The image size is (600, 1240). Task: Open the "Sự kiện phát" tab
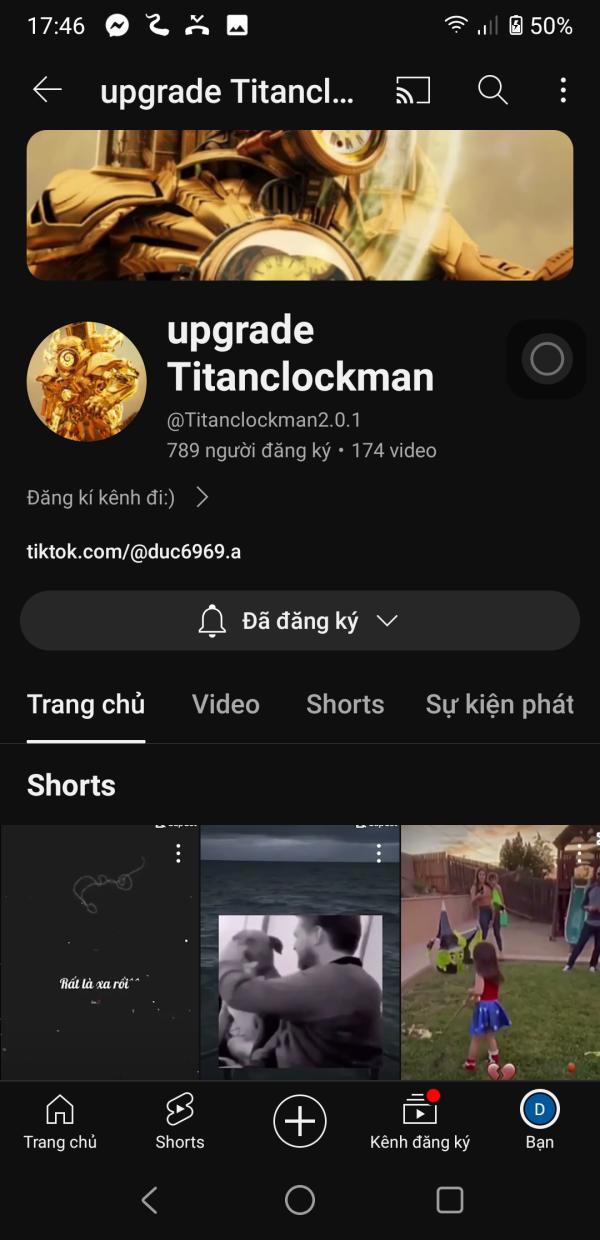click(x=499, y=704)
